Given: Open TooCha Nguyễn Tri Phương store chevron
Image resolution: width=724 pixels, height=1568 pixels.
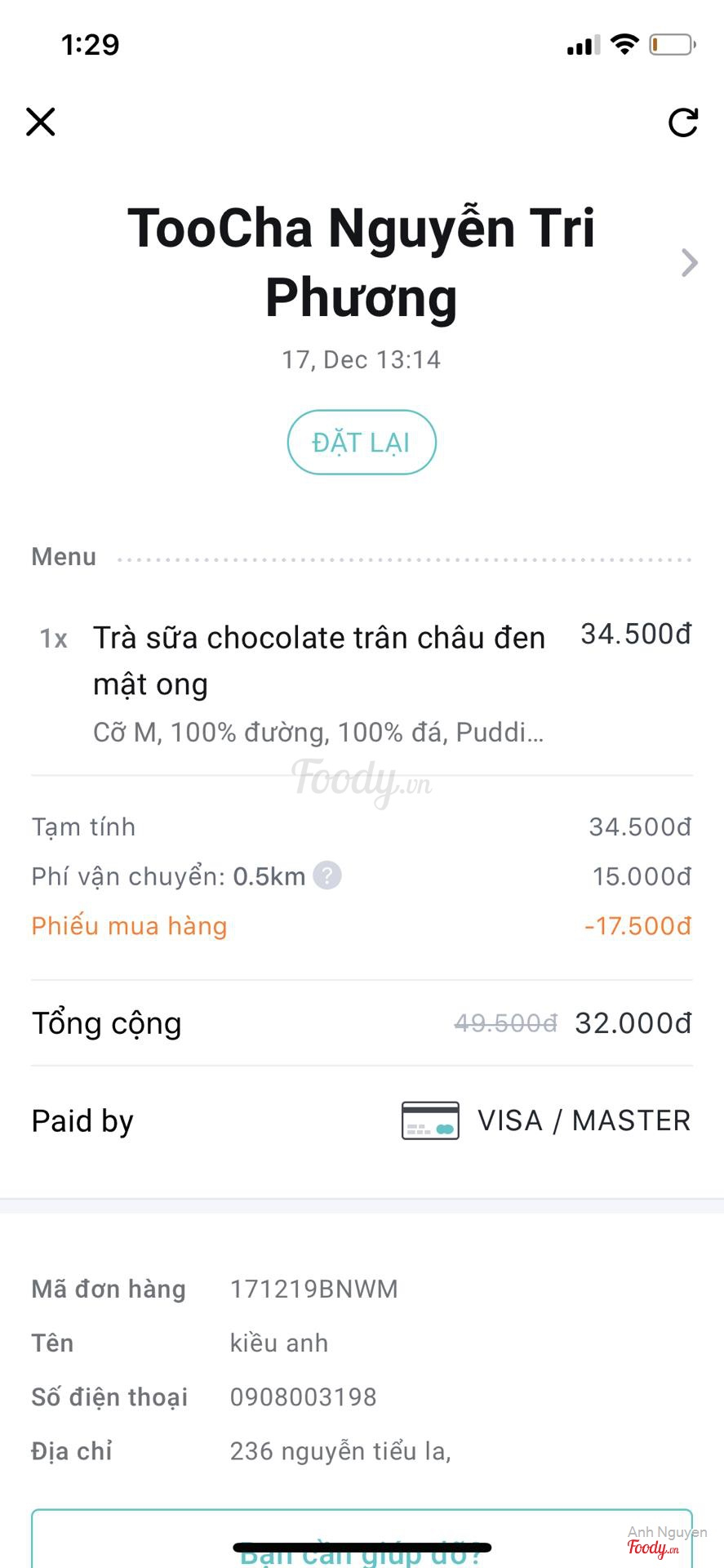Looking at the screenshot, I should tap(689, 263).
